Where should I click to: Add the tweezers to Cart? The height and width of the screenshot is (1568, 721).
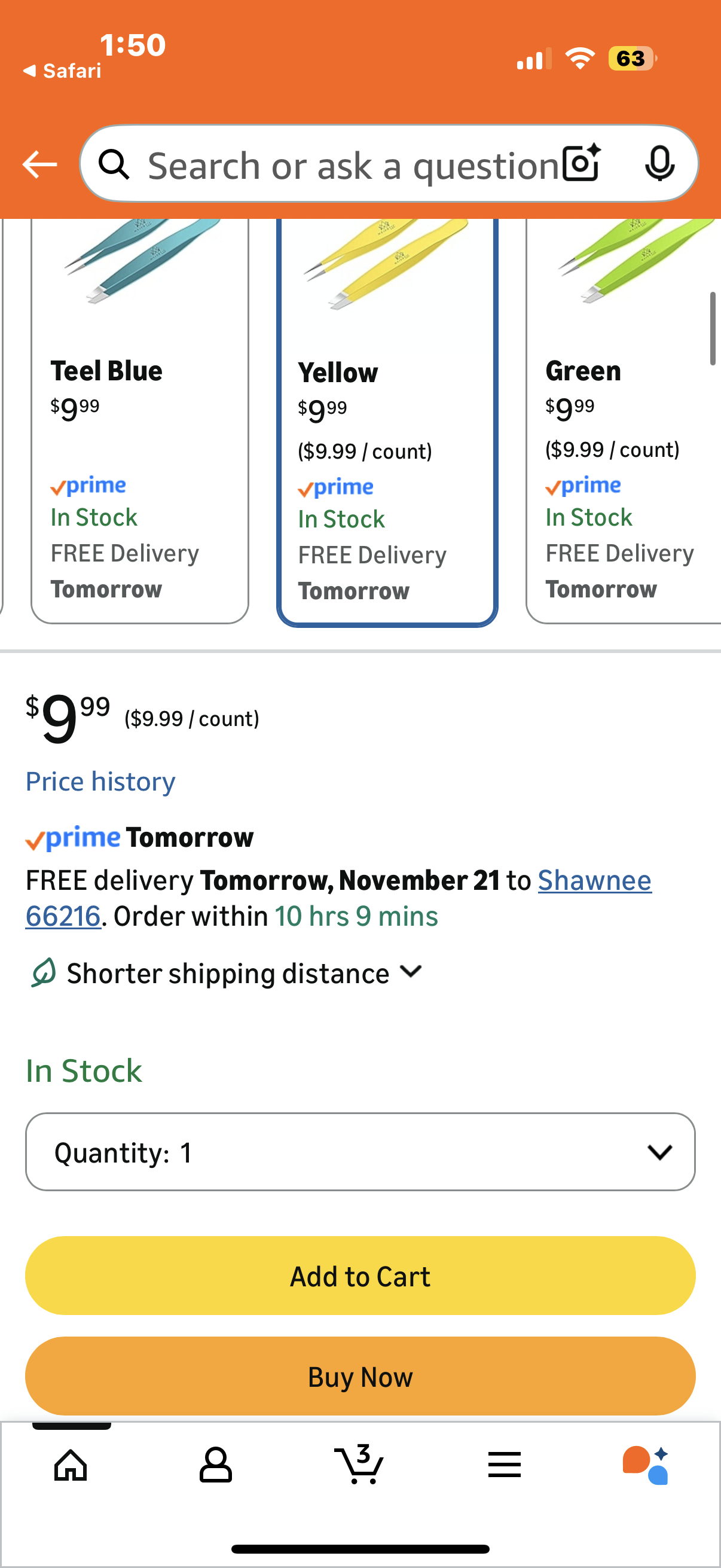pyautogui.click(x=360, y=1276)
